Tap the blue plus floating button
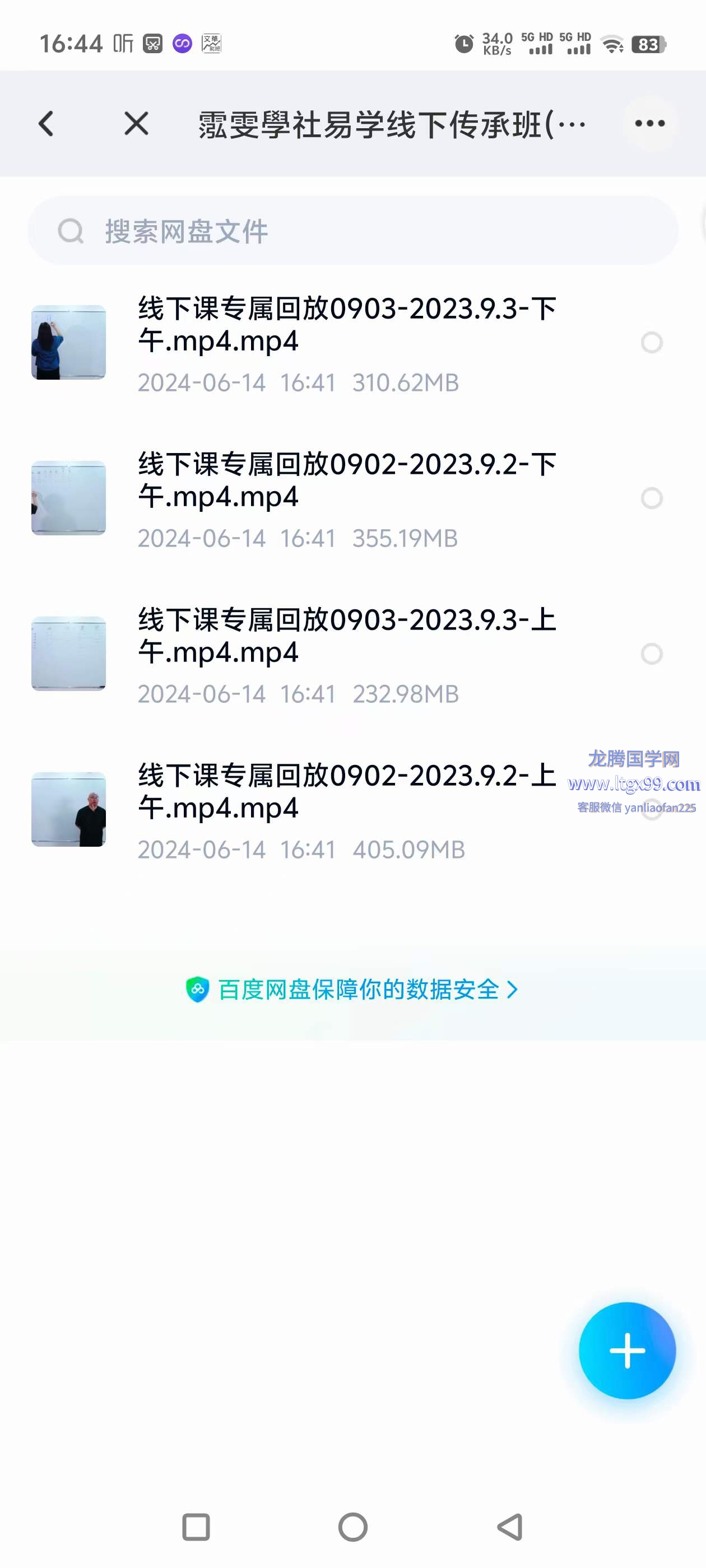 [x=627, y=1351]
